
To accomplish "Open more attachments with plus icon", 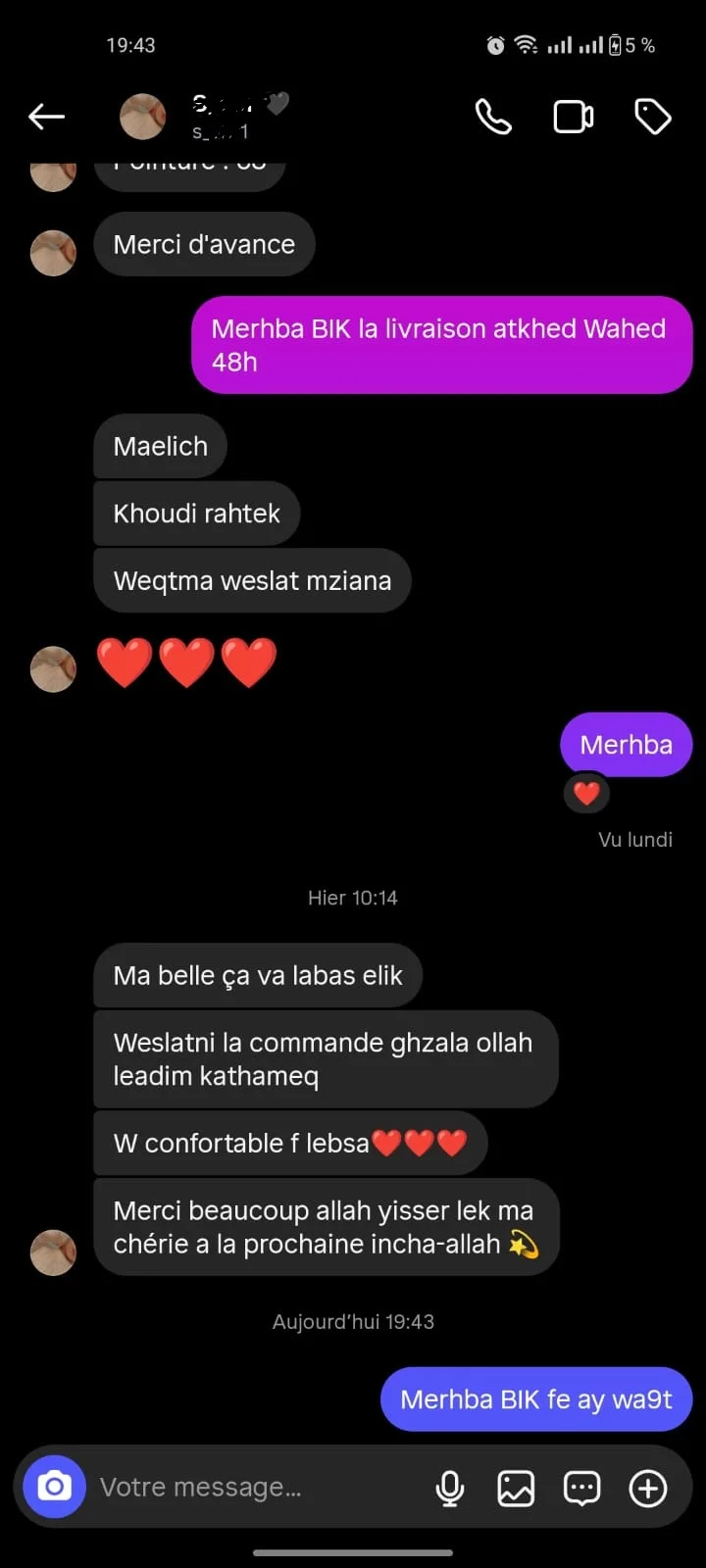I will point(648,1488).
